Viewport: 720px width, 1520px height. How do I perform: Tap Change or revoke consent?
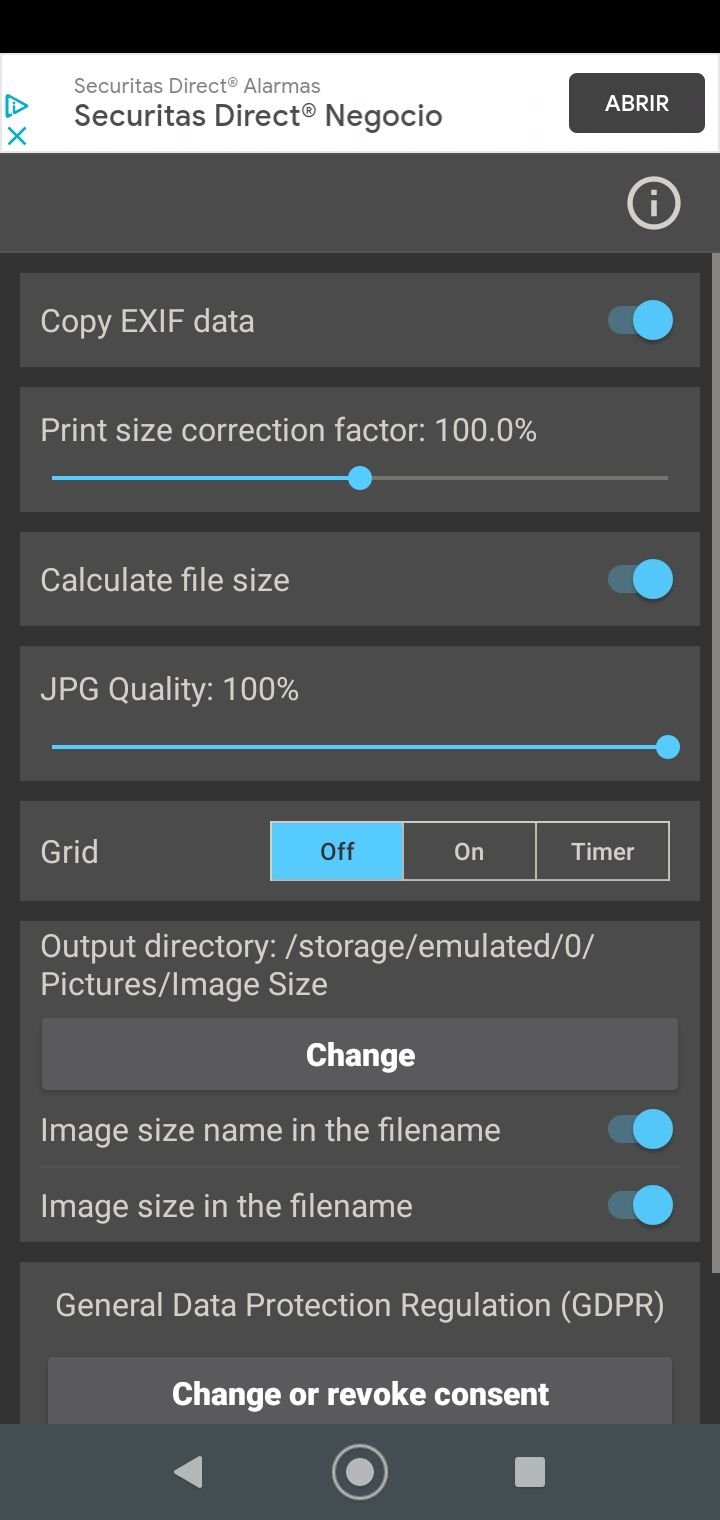pyautogui.click(x=360, y=1392)
